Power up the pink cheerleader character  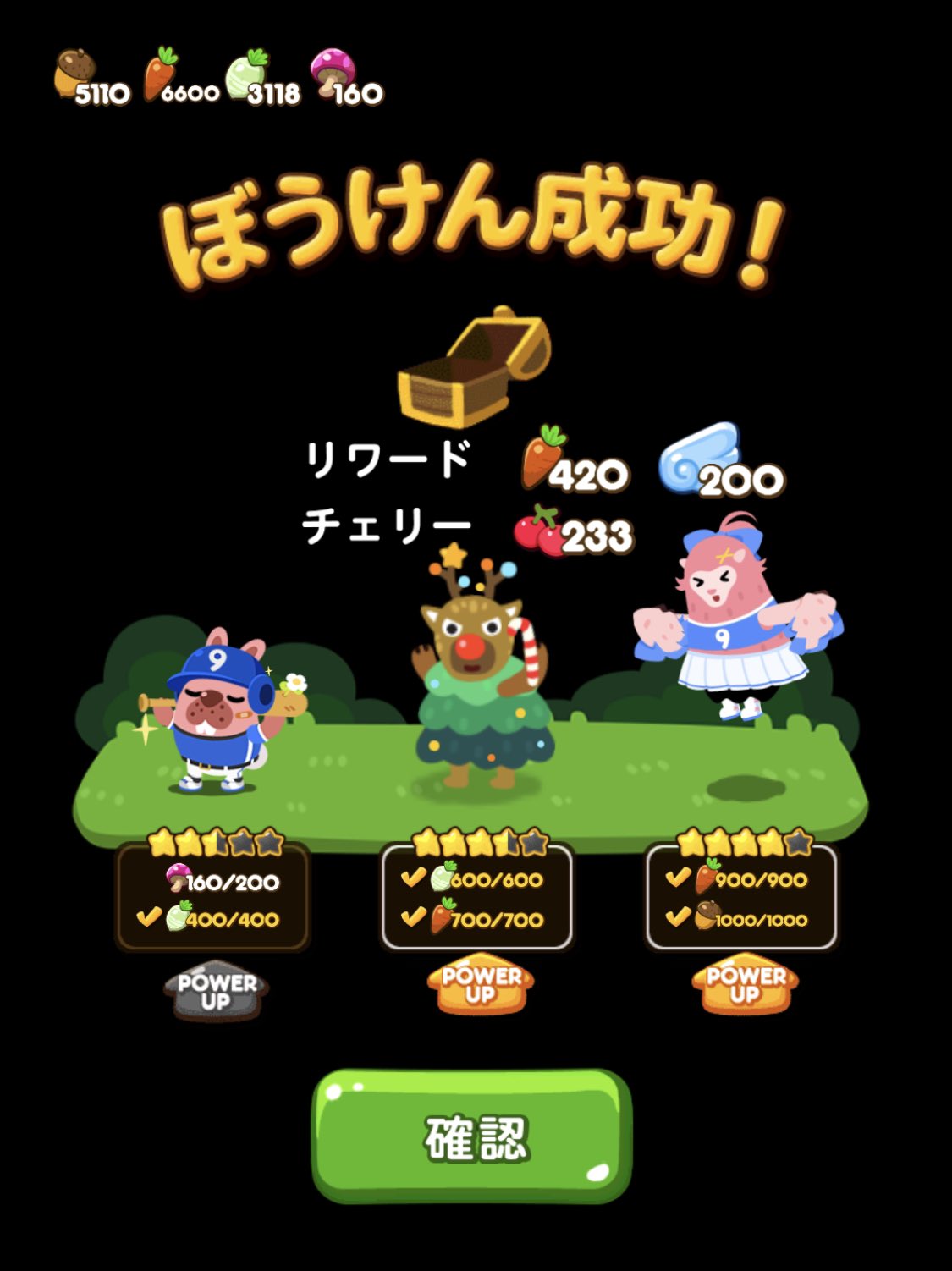(745, 986)
